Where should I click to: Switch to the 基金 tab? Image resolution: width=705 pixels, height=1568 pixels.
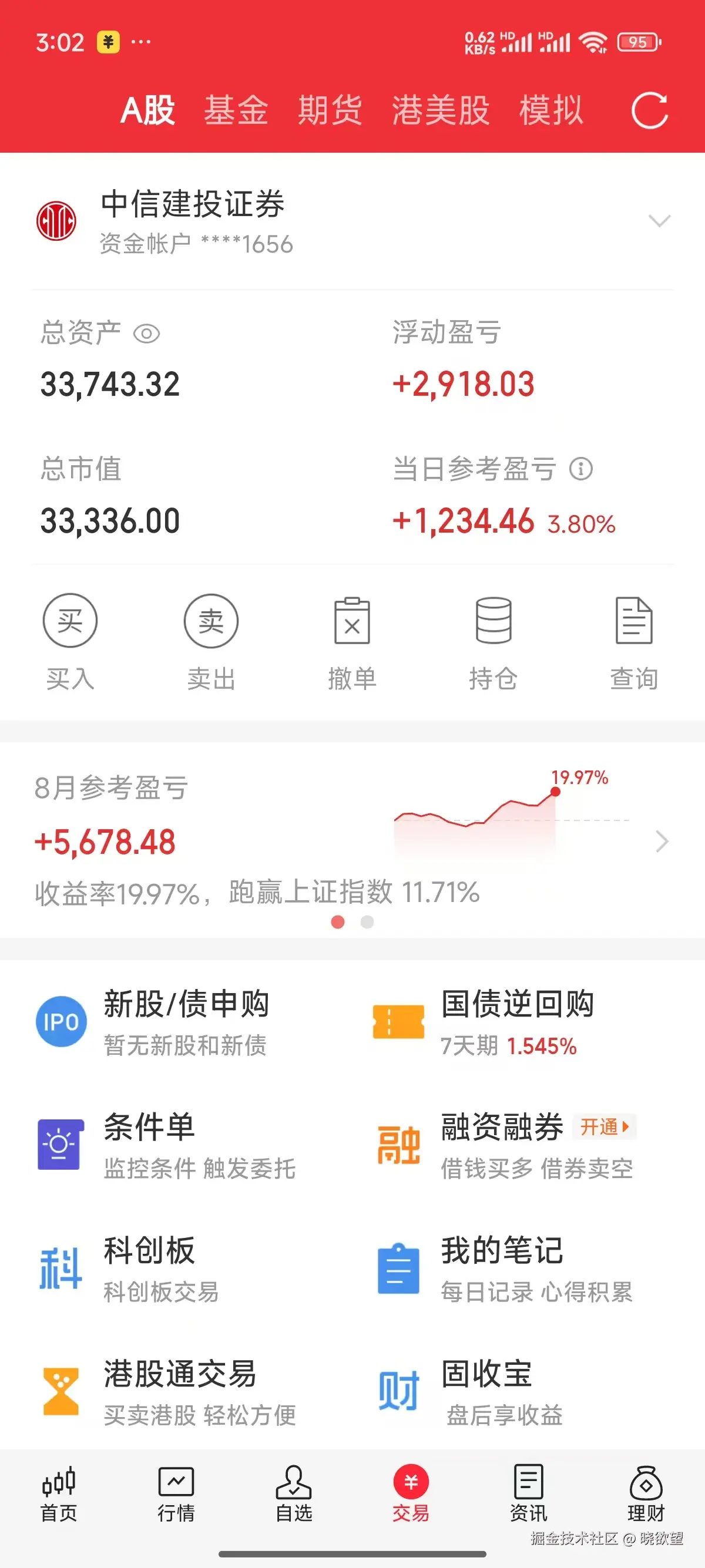click(x=236, y=110)
